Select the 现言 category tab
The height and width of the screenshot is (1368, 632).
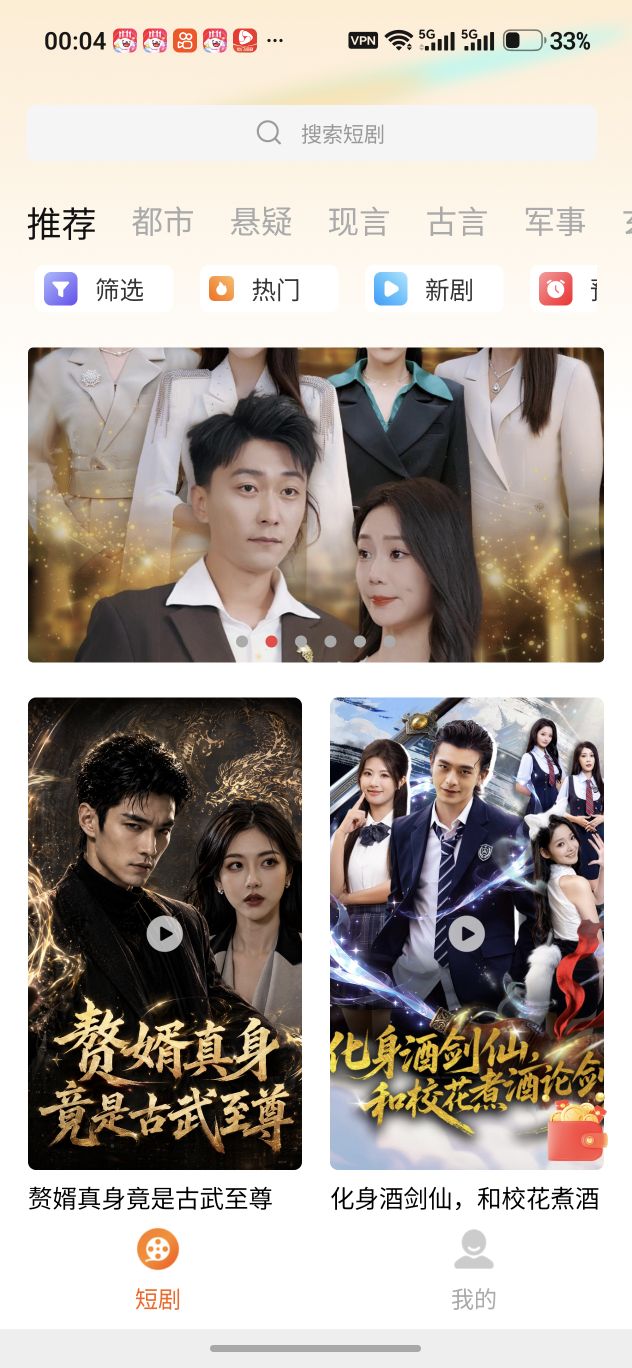point(358,222)
